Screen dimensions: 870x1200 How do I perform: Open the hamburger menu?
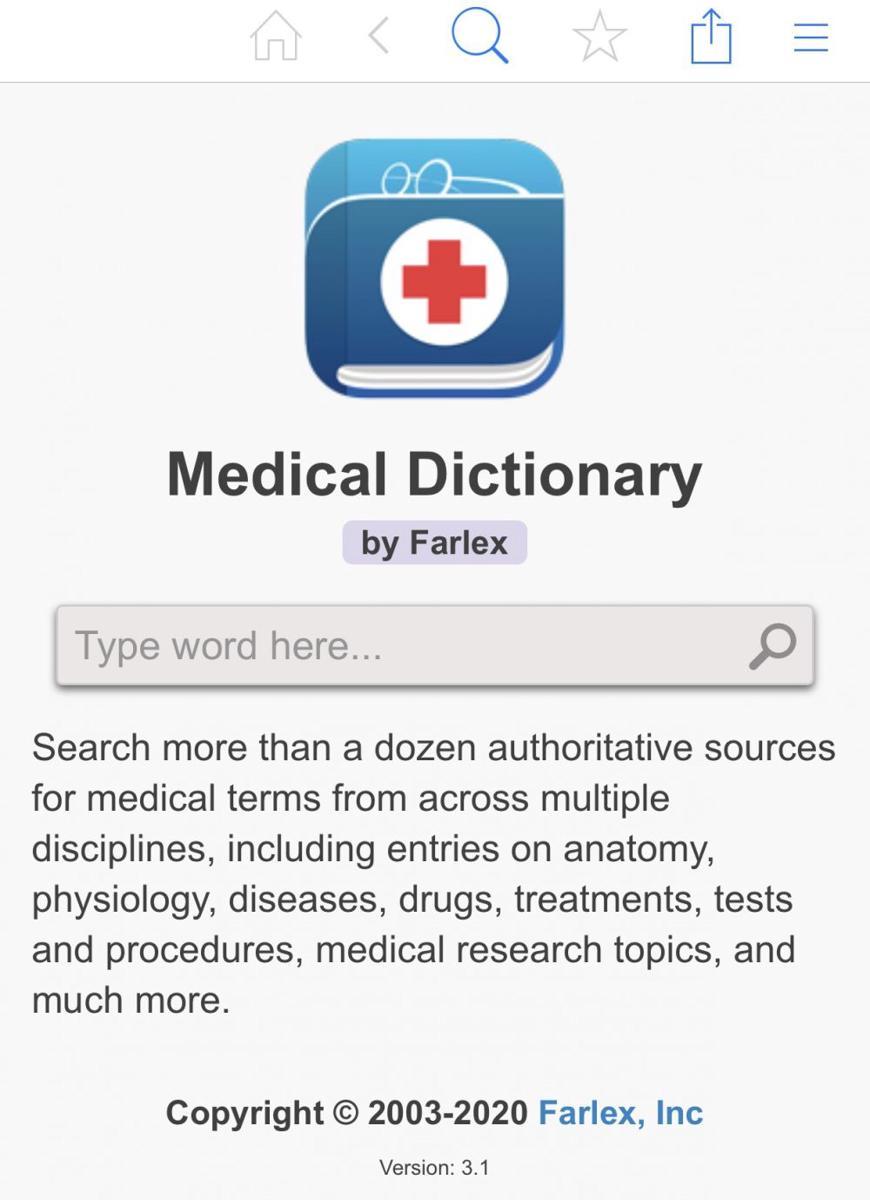811,38
